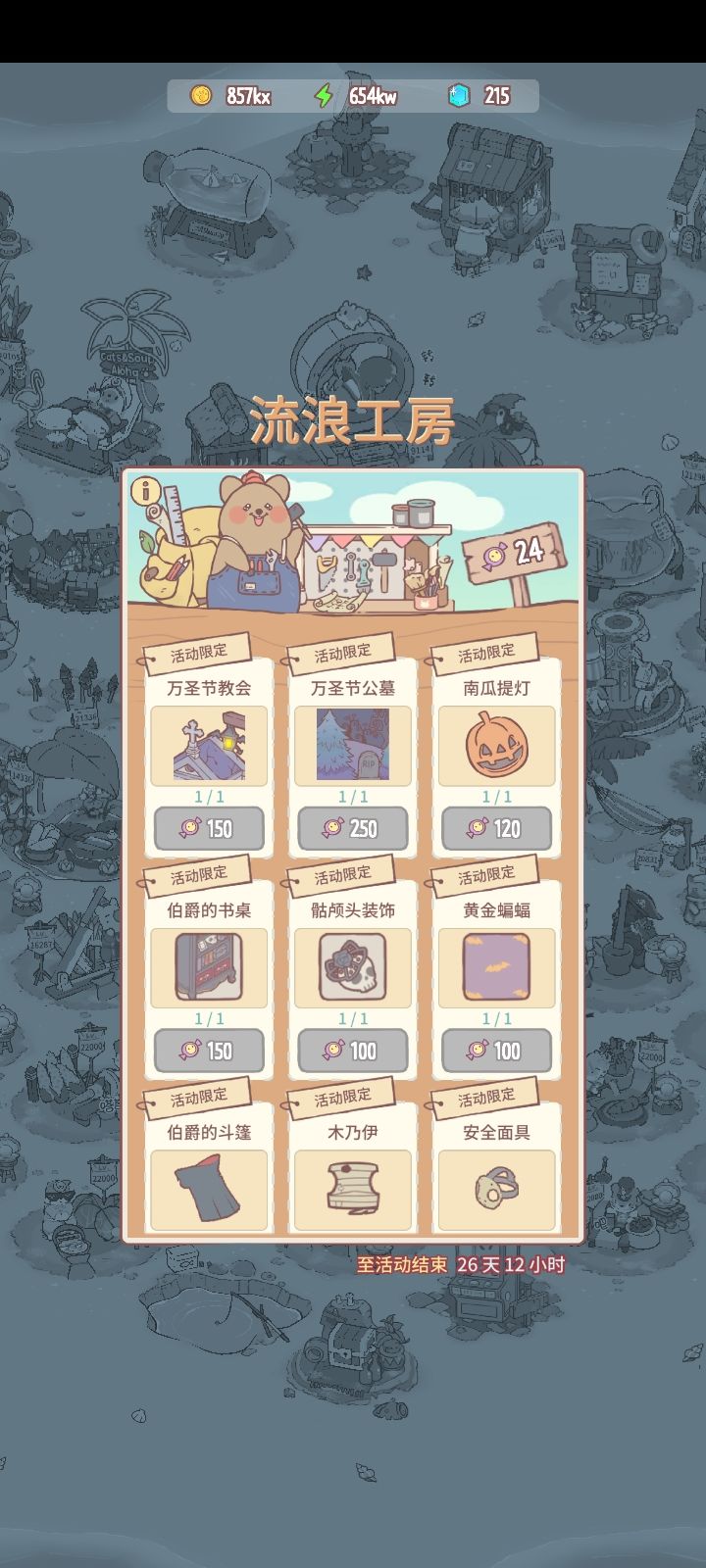Purchase 南瓜提灯 for 120 candies
The width and height of the screenshot is (706, 1568).
(x=495, y=829)
